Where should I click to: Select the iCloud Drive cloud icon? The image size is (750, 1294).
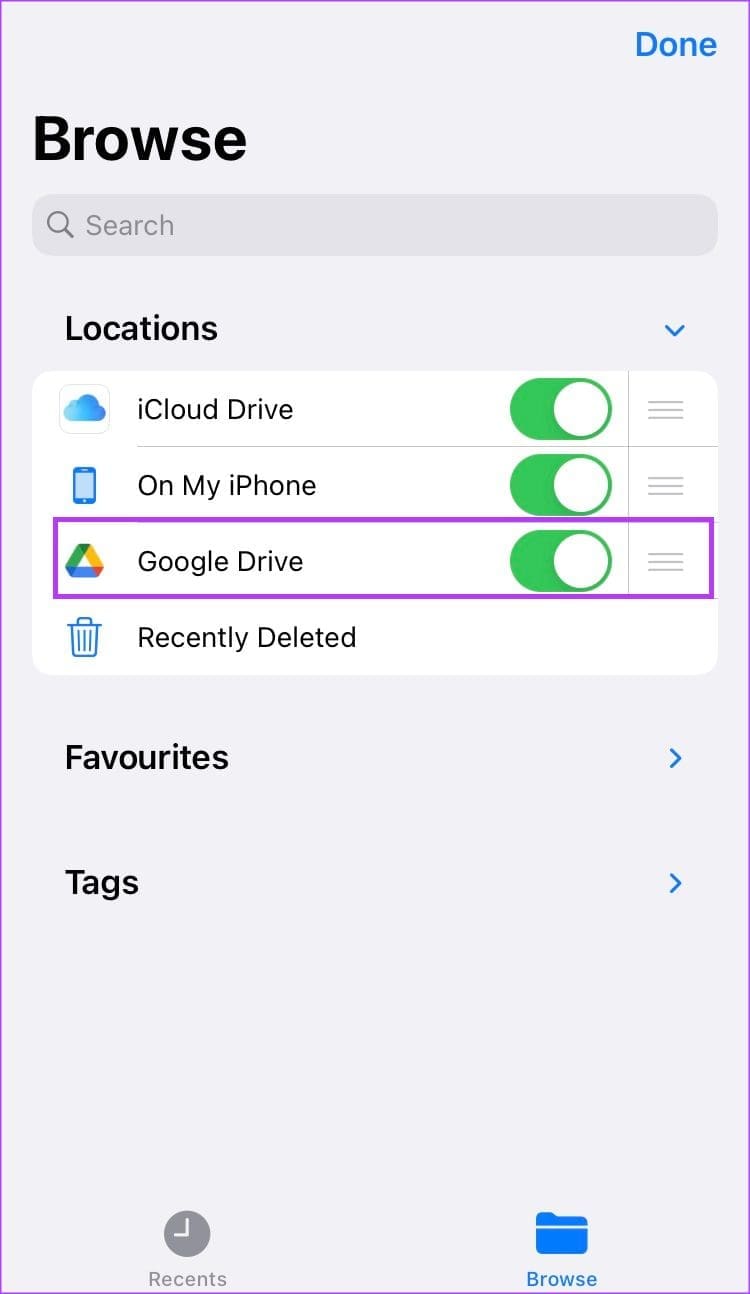[x=84, y=409]
